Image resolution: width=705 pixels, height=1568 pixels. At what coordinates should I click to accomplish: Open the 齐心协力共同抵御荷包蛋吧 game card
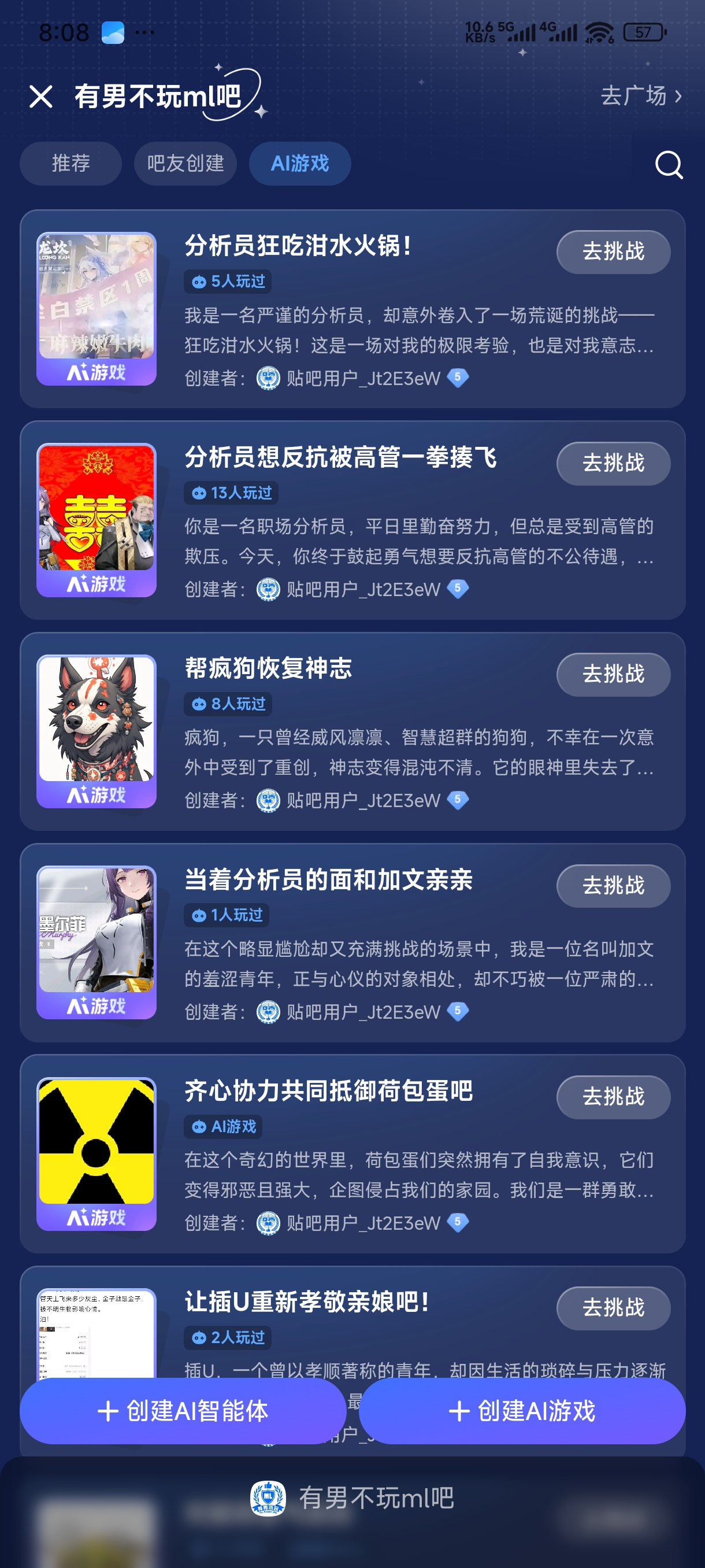pyautogui.click(x=353, y=1153)
